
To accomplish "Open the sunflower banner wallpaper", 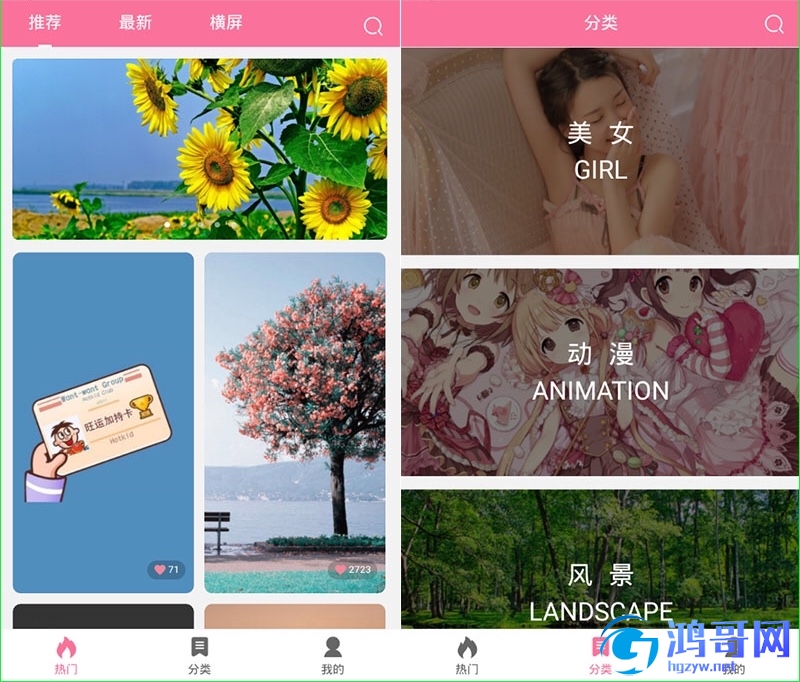I will point(199,148).
